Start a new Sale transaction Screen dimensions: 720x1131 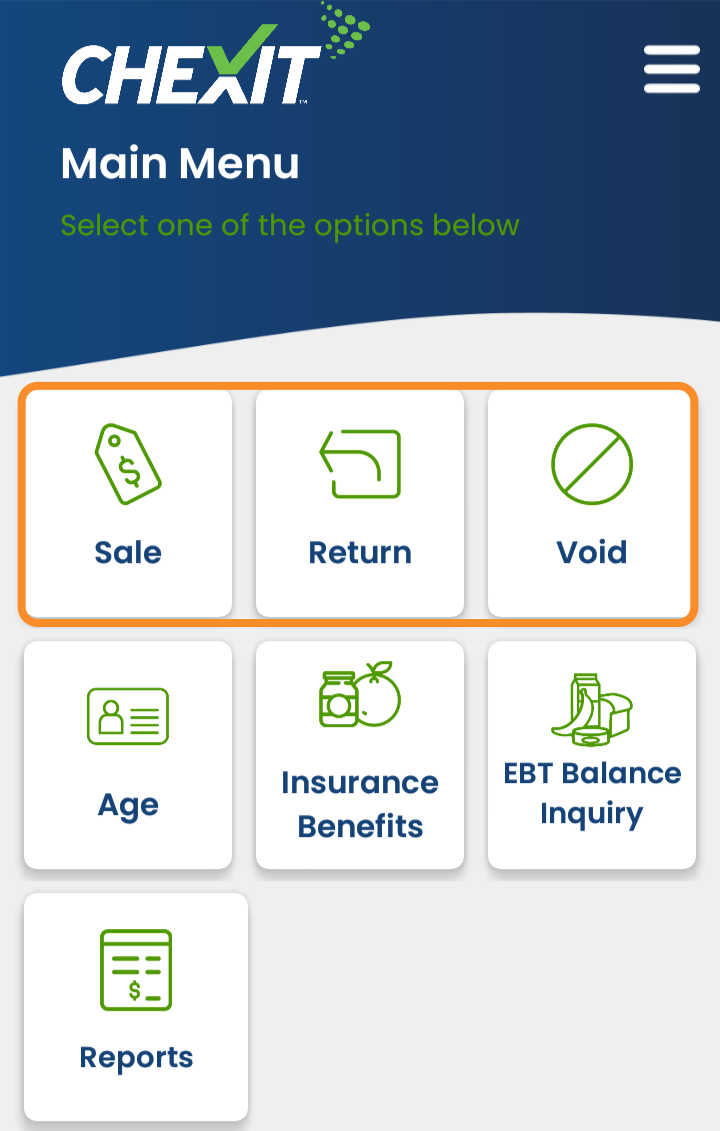[x=128, y=503]
